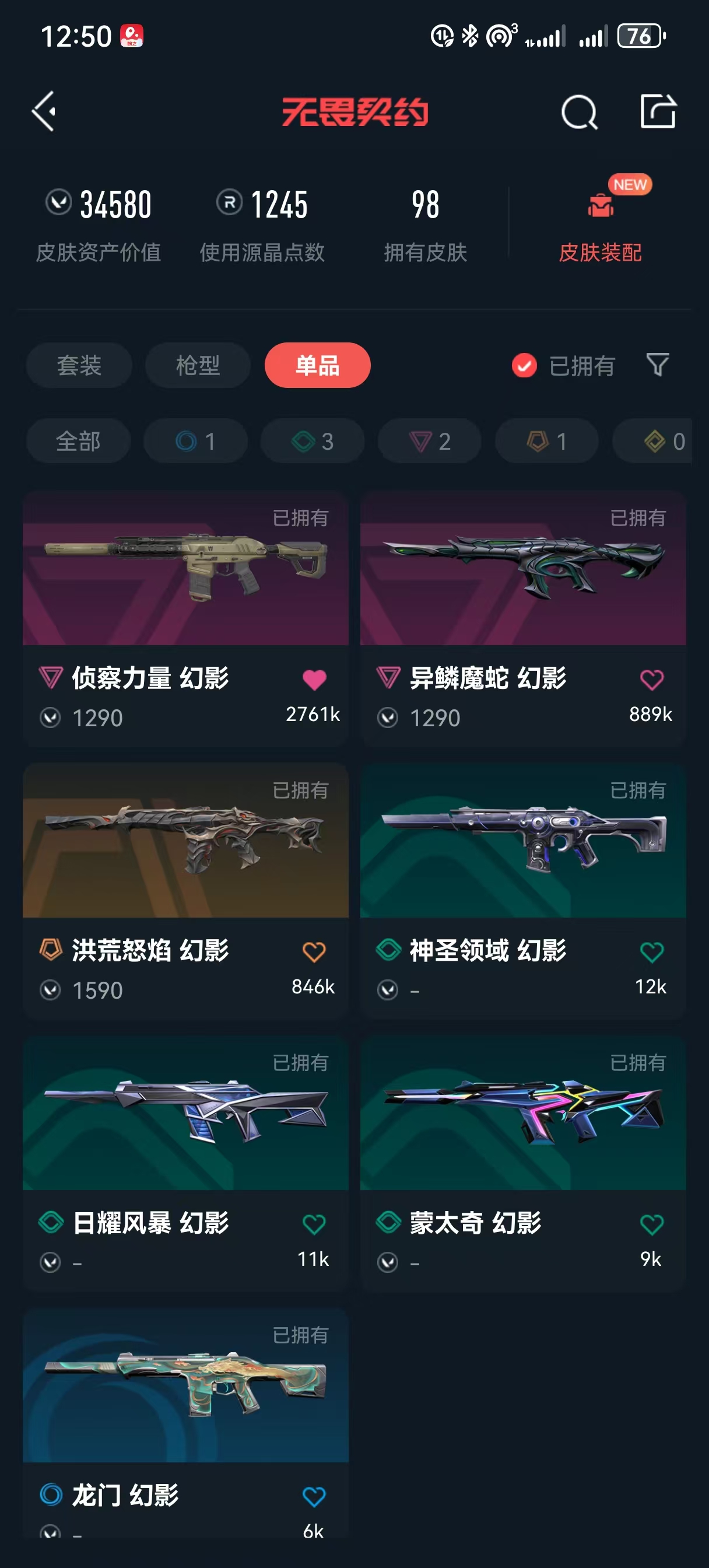This screenshot has width=709, height=1568.
Task: Open the 洪荒怒焰 幻影 skin card
Action: [185, 891]
